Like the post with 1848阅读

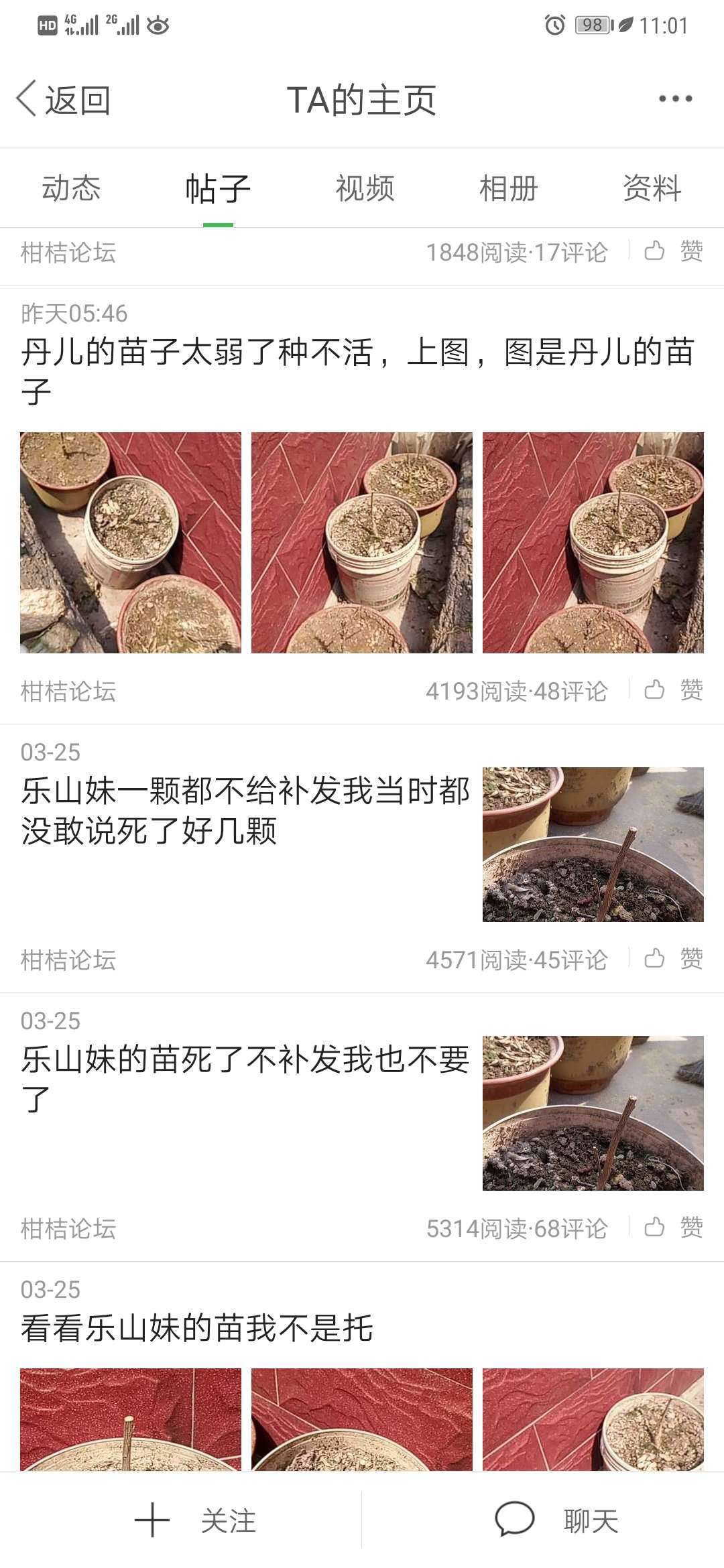pos(674,252)
